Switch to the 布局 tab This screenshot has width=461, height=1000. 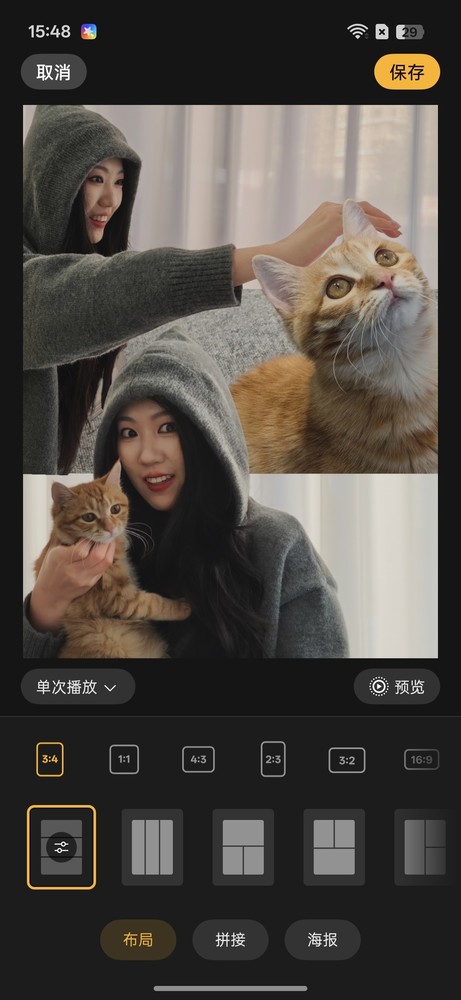(138, 939)
